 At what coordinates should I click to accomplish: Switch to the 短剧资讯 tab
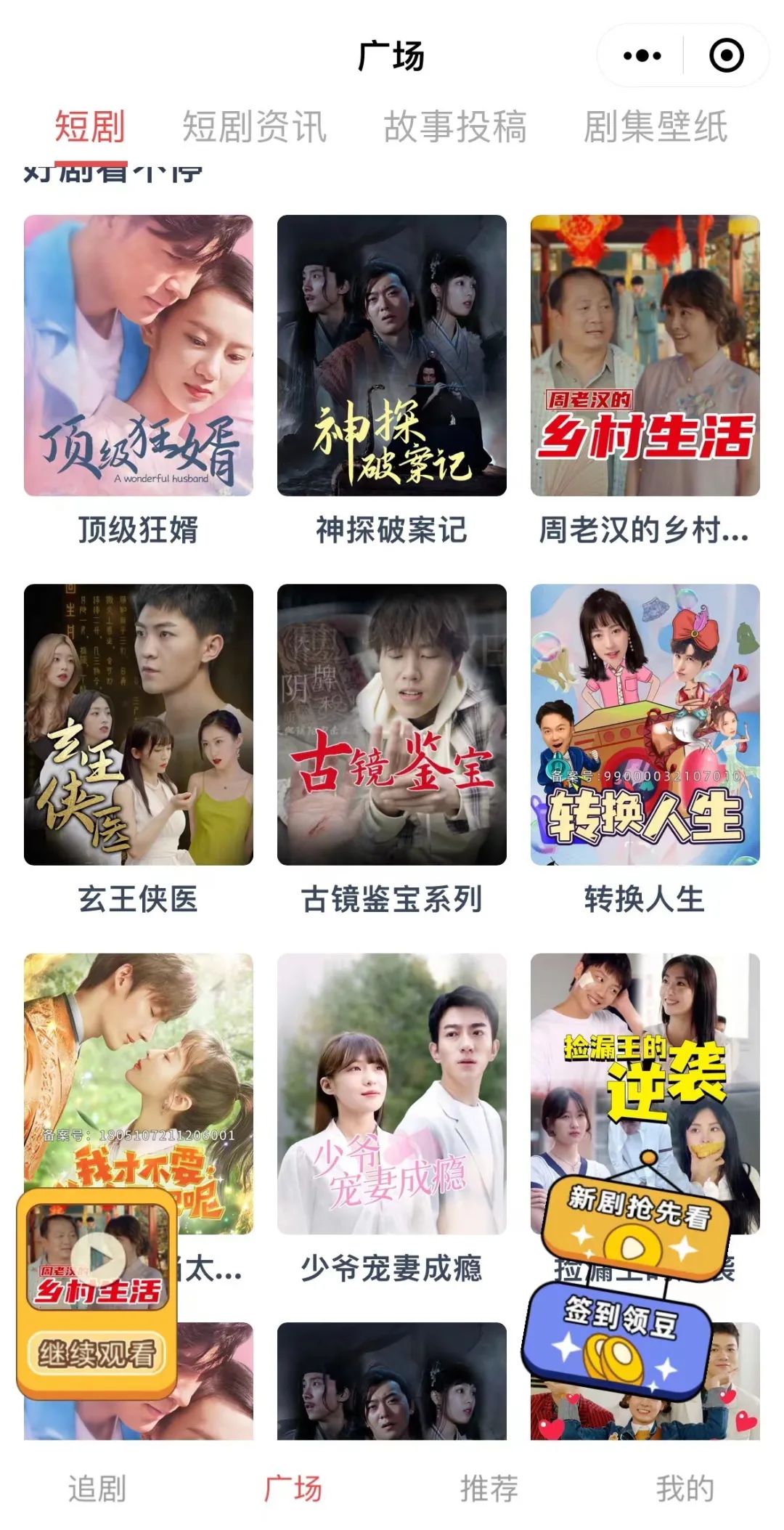click(x=254, y=127)
